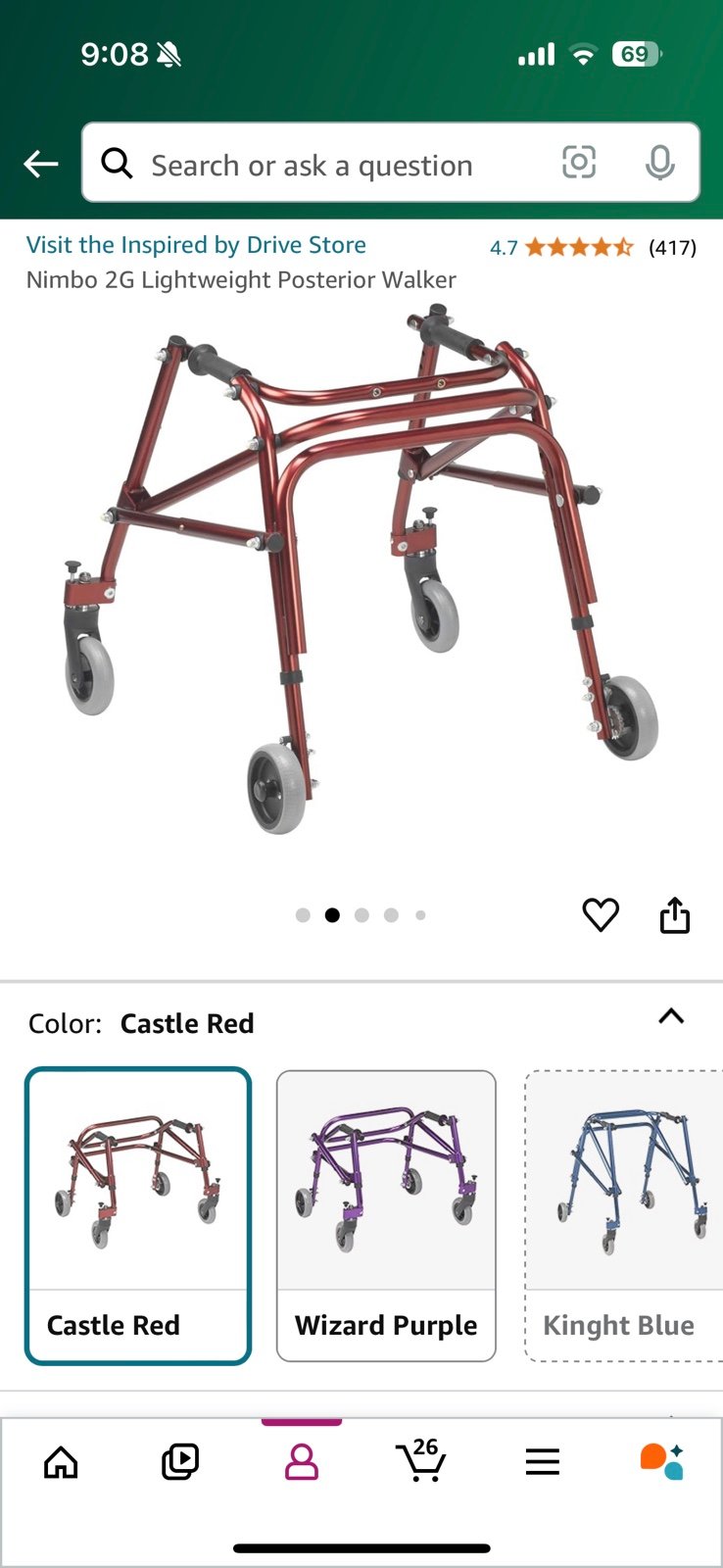The image size is (723, 1568).
Task: Select the Castle Red color
Action: (x=138, y=1215)
